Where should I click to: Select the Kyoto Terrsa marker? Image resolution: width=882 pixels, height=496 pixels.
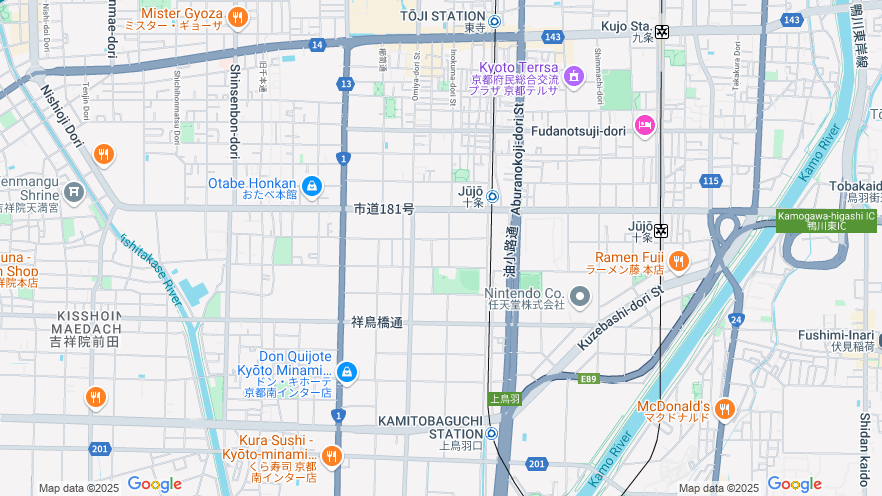[573, 76]
